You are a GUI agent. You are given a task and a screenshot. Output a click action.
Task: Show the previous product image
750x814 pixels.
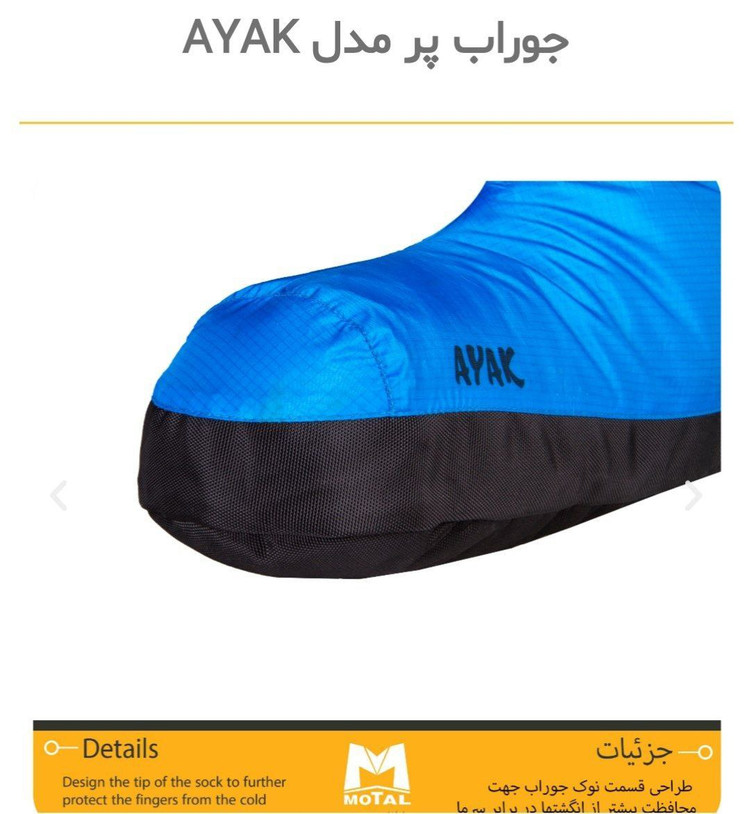pos(59,495)
